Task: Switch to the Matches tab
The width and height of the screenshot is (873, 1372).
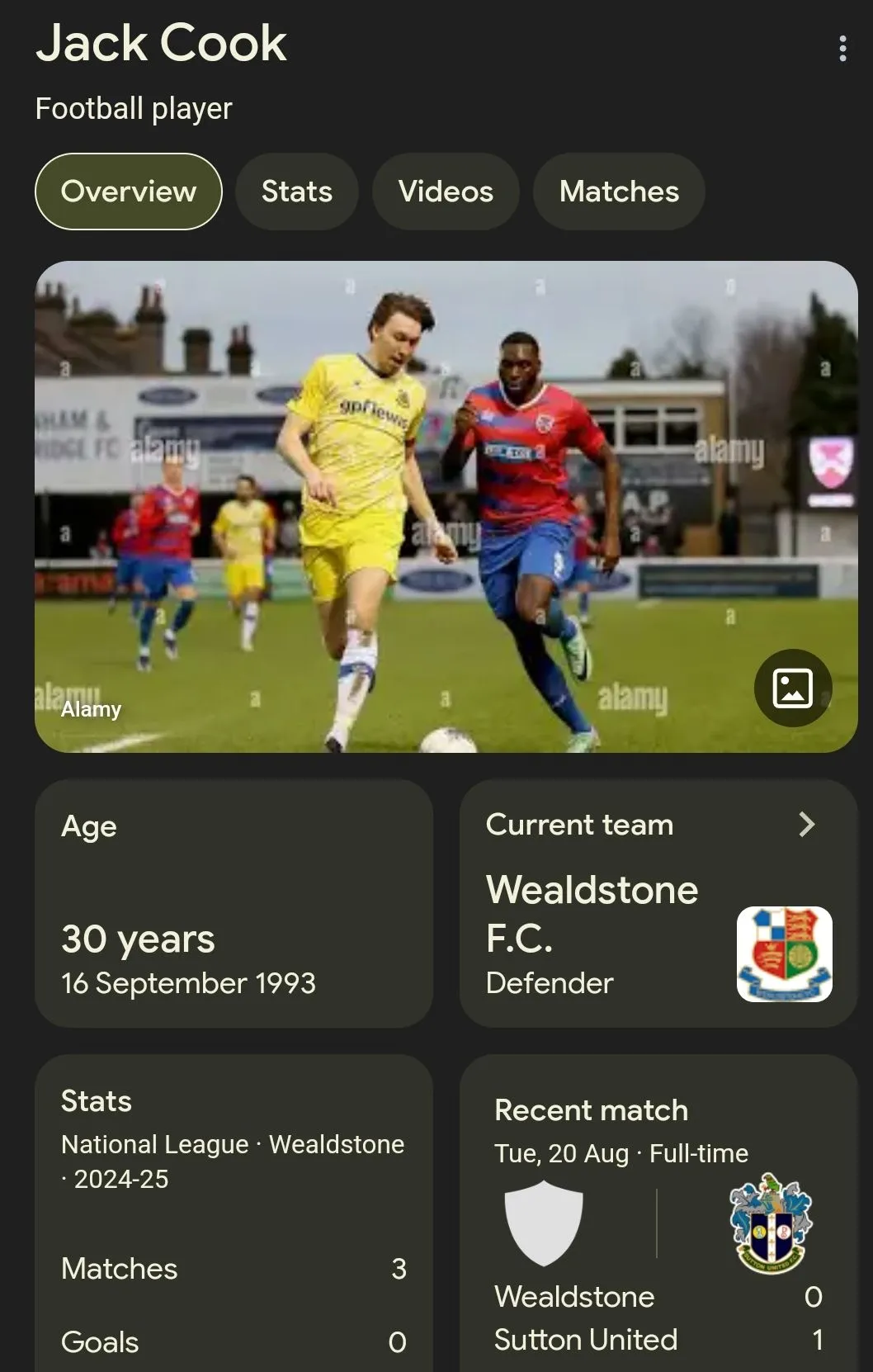Action: (619, 192)
